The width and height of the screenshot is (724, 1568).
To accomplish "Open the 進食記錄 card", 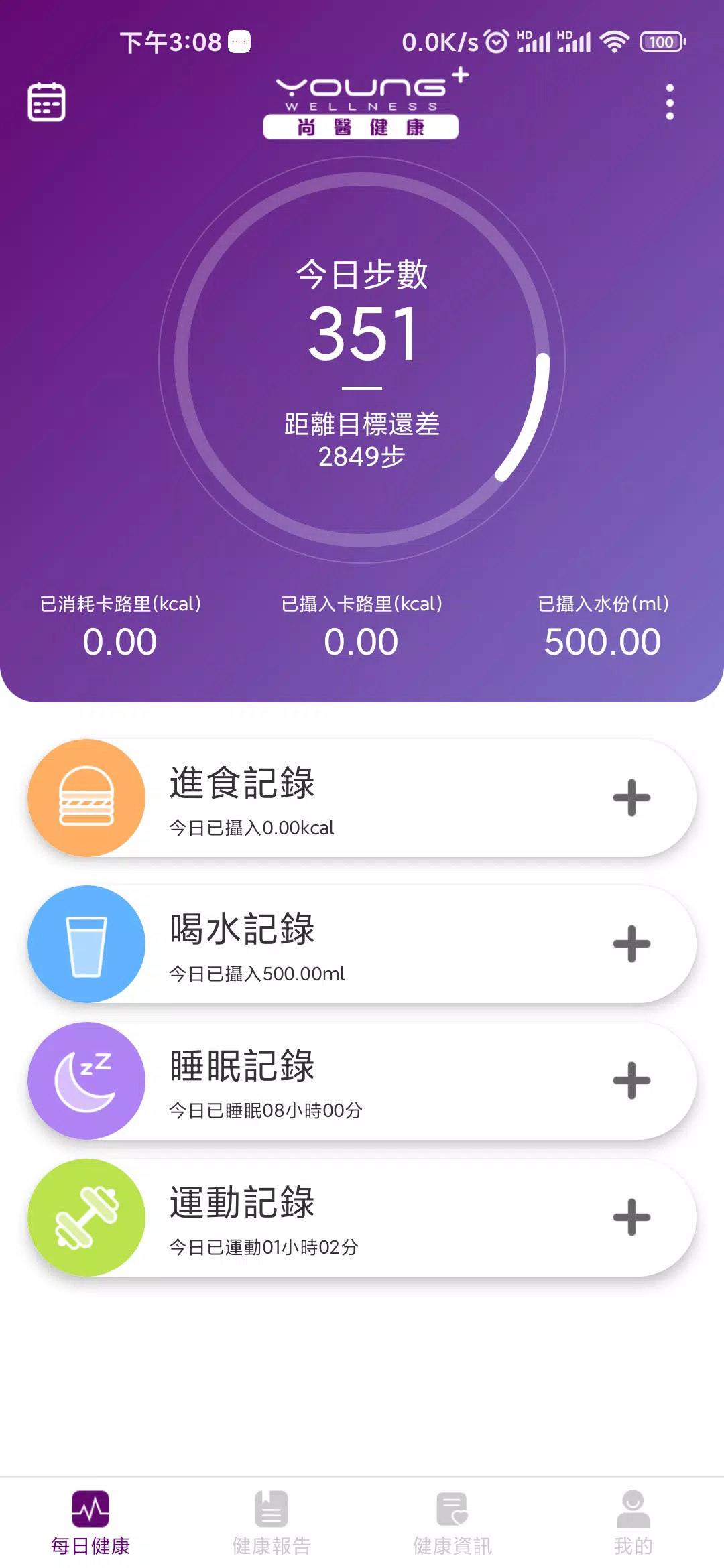I will (x=362, y=798).
